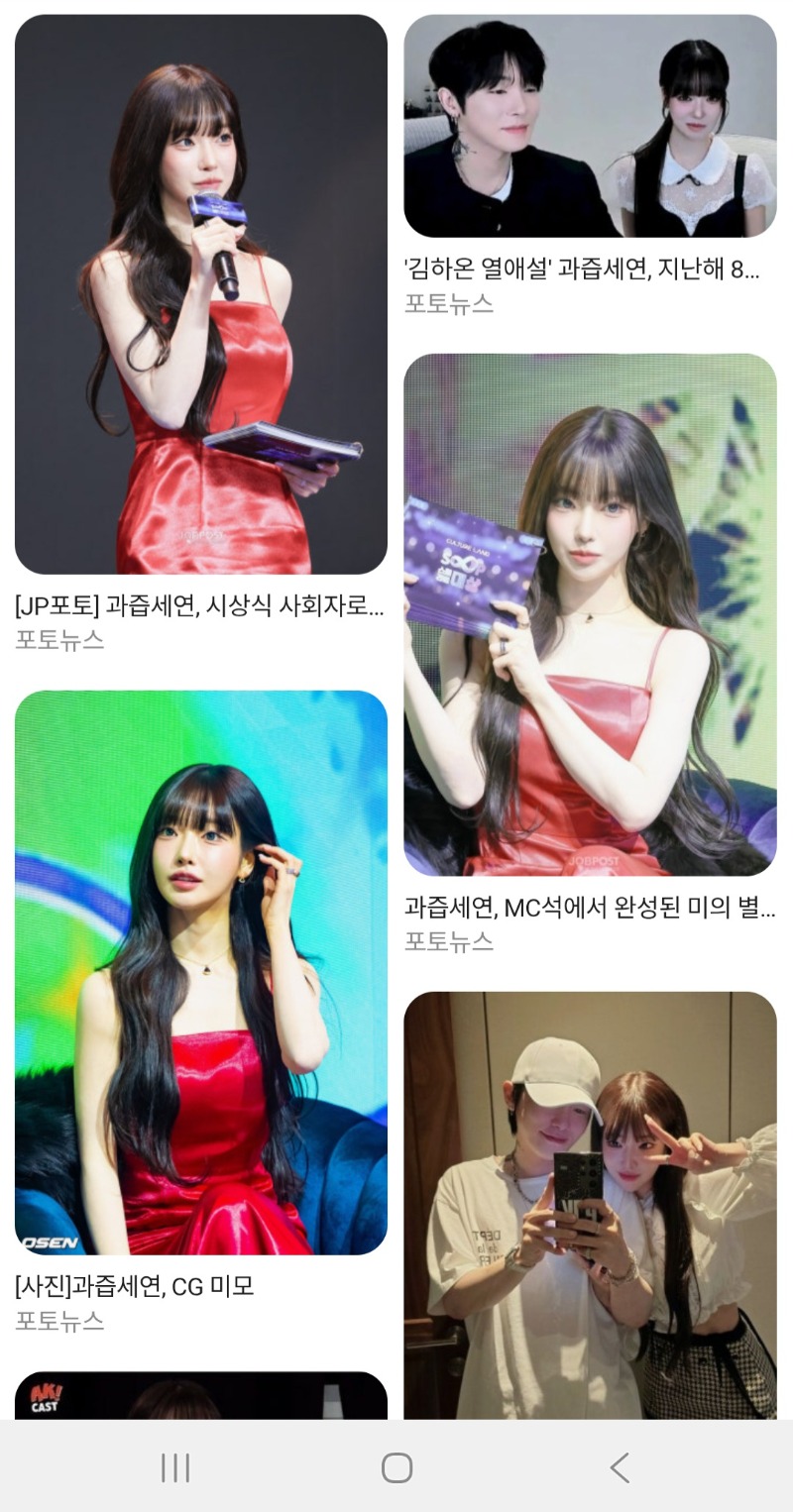The width and height of the screenshot is (793, 1512).
Task: Open the MC석에서 완성된 미의 photo card
Action: coord(590,614)
